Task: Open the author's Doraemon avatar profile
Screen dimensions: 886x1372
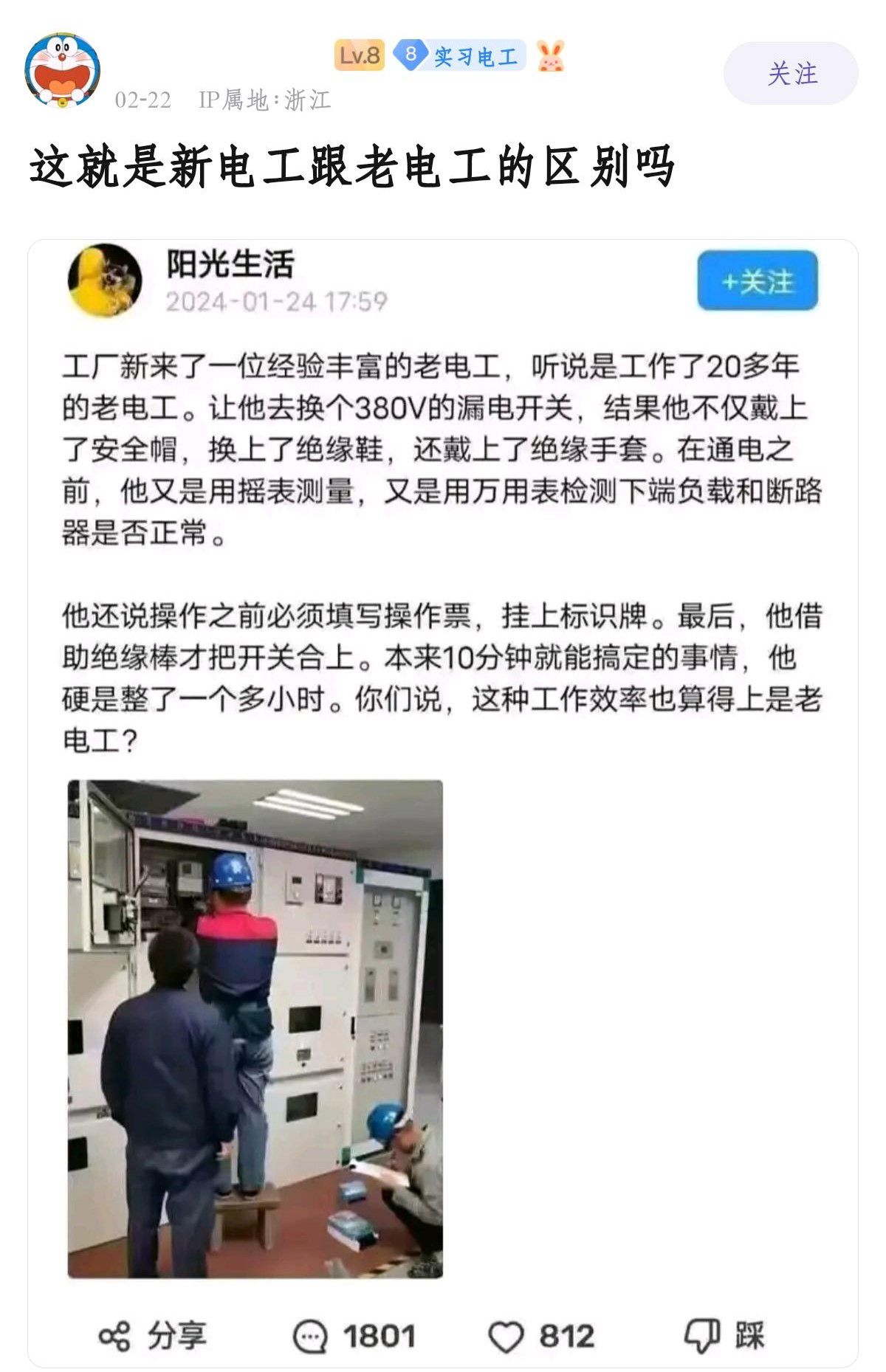Action: pos(62,71)
